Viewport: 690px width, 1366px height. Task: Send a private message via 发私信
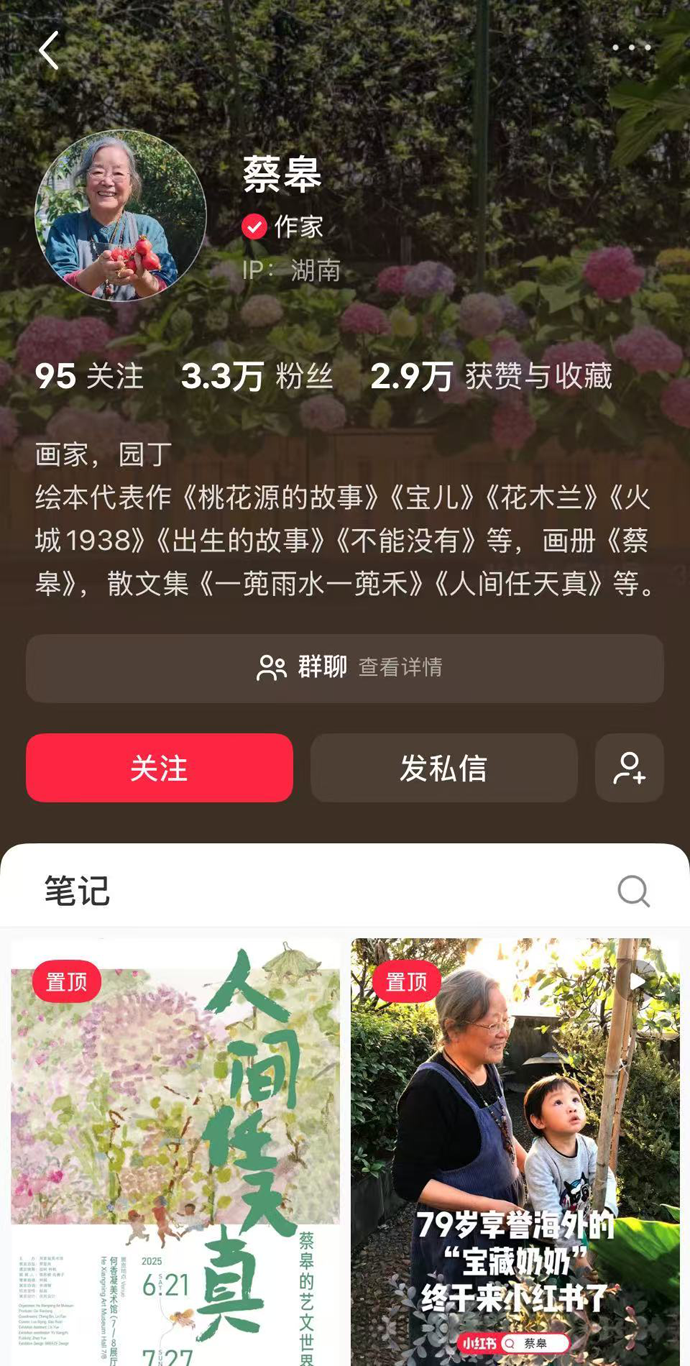(443, 768)
